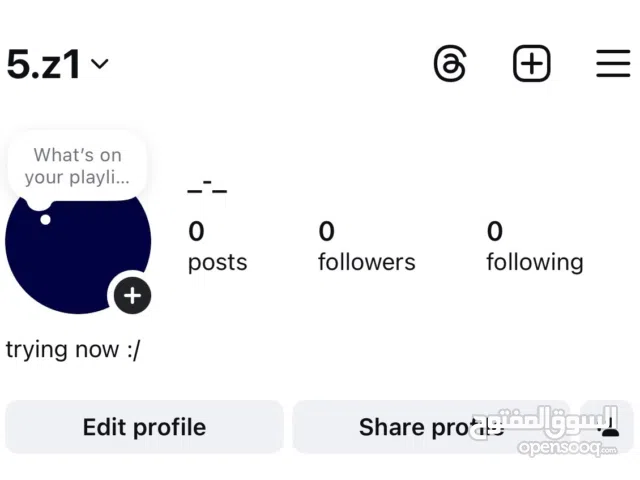640x480 pixels.
Task: Tap the Edit profile button
Action: click(144, 427)
